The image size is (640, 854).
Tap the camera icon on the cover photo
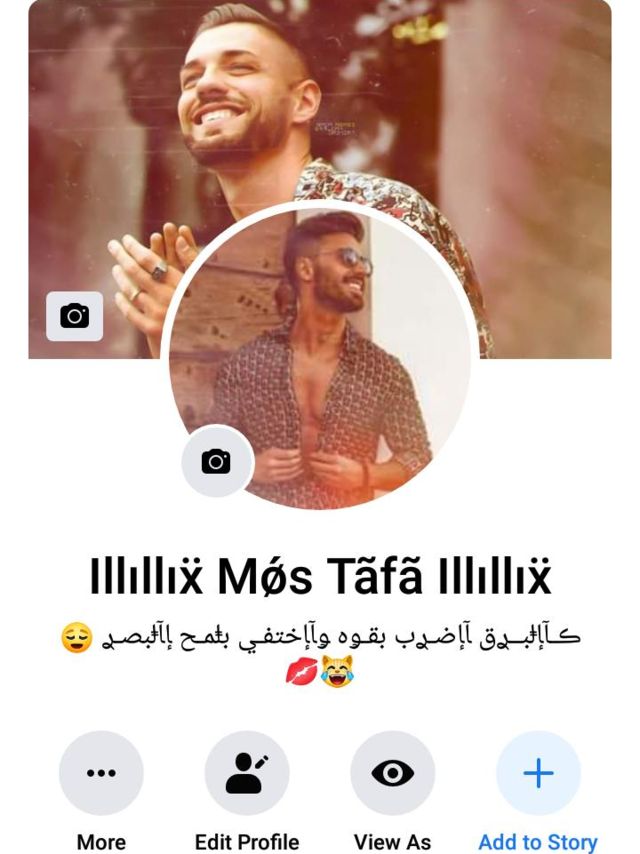75,316
